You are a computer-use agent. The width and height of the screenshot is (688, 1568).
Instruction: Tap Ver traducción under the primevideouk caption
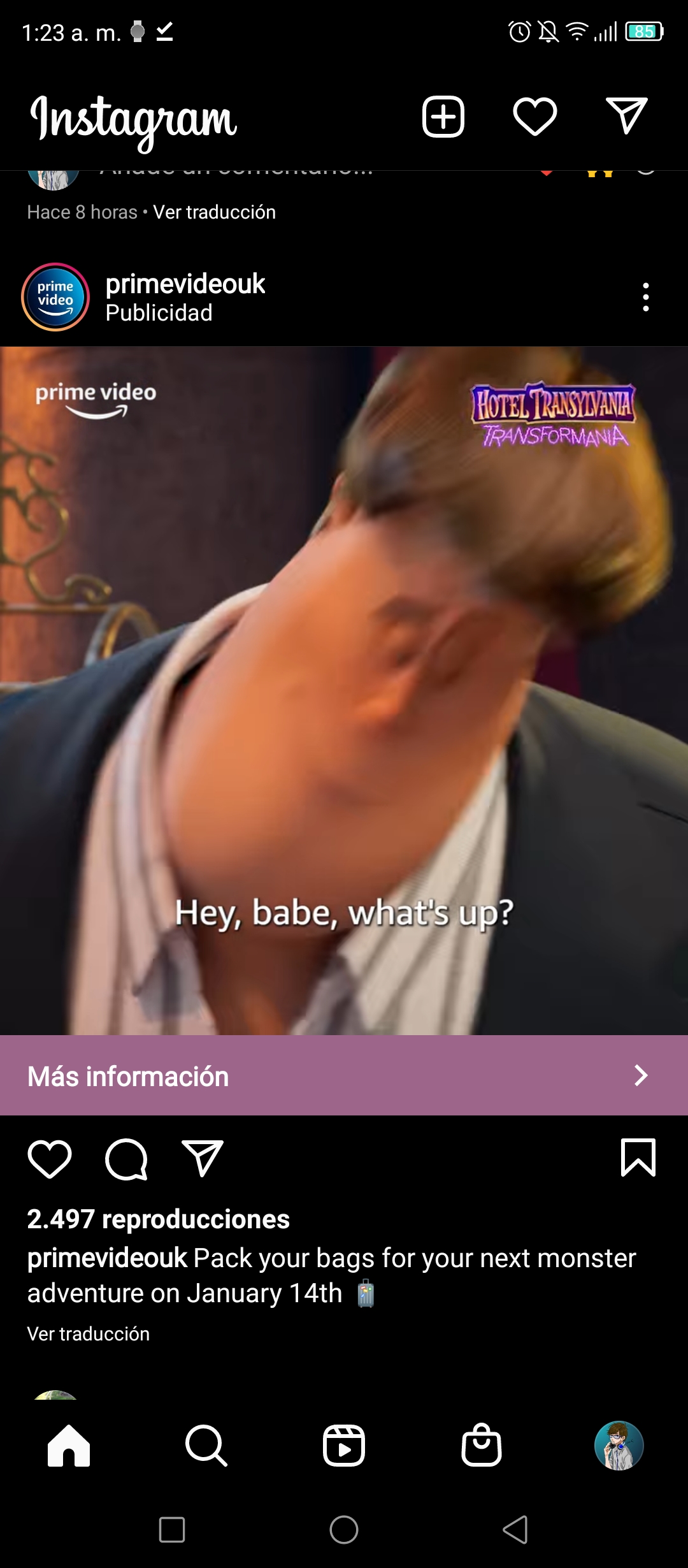(89, 1333)
